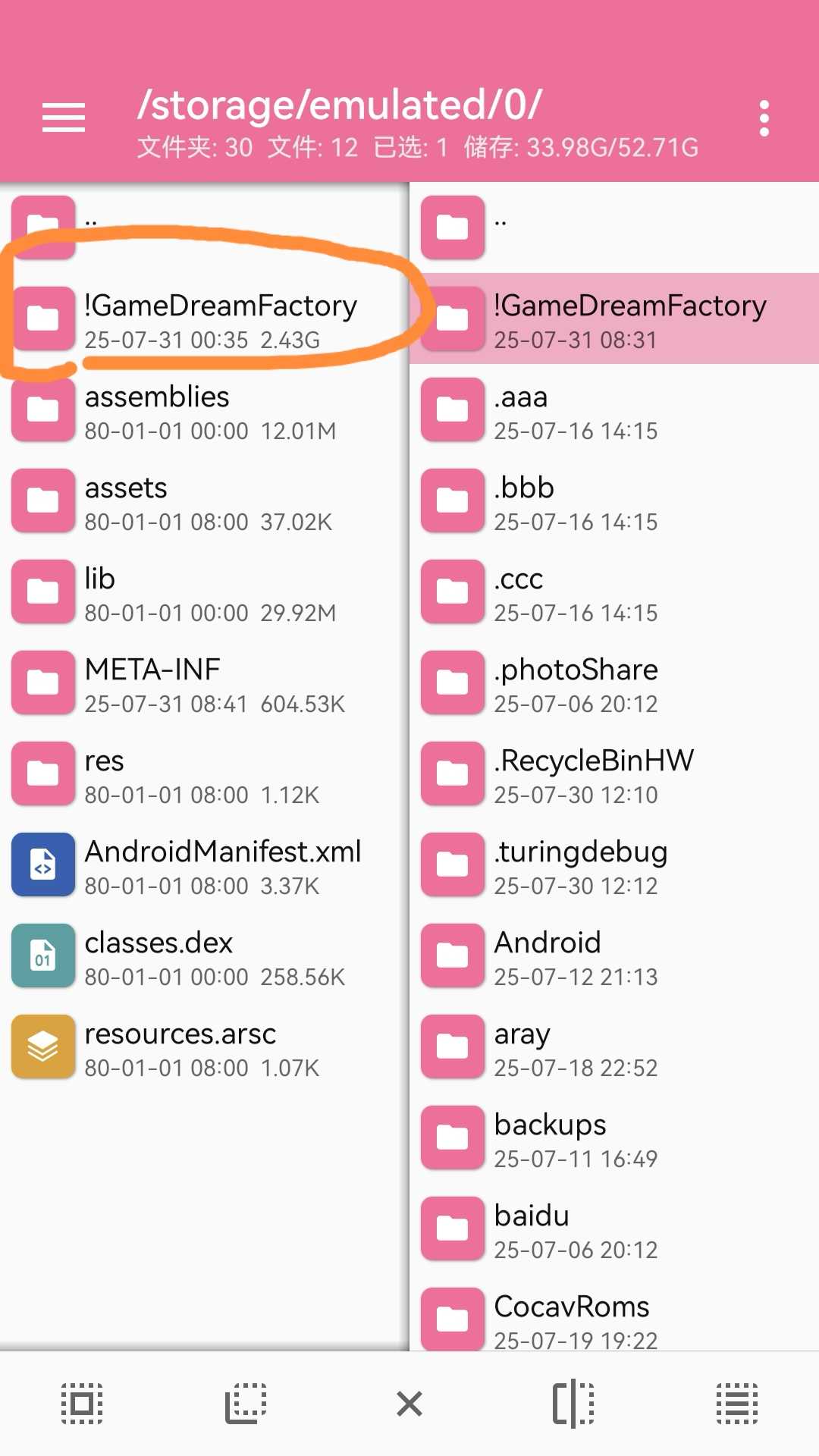This screenshot has width=819, height=1456.
Task: Open the .turingdebug folder
Action: [614, 864]
